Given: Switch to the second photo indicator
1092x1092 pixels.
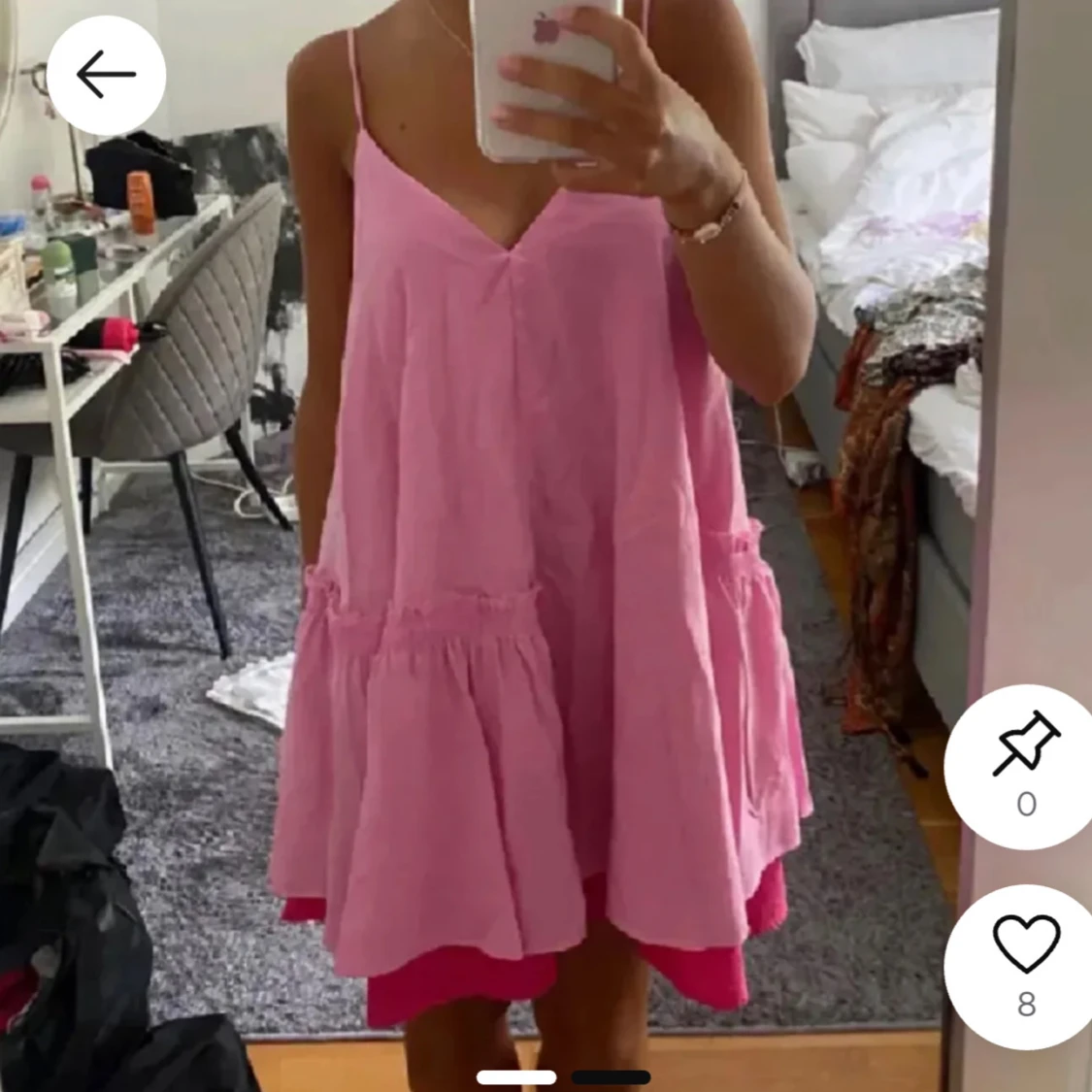Looking at the screenshot, I should point(611,1076).
